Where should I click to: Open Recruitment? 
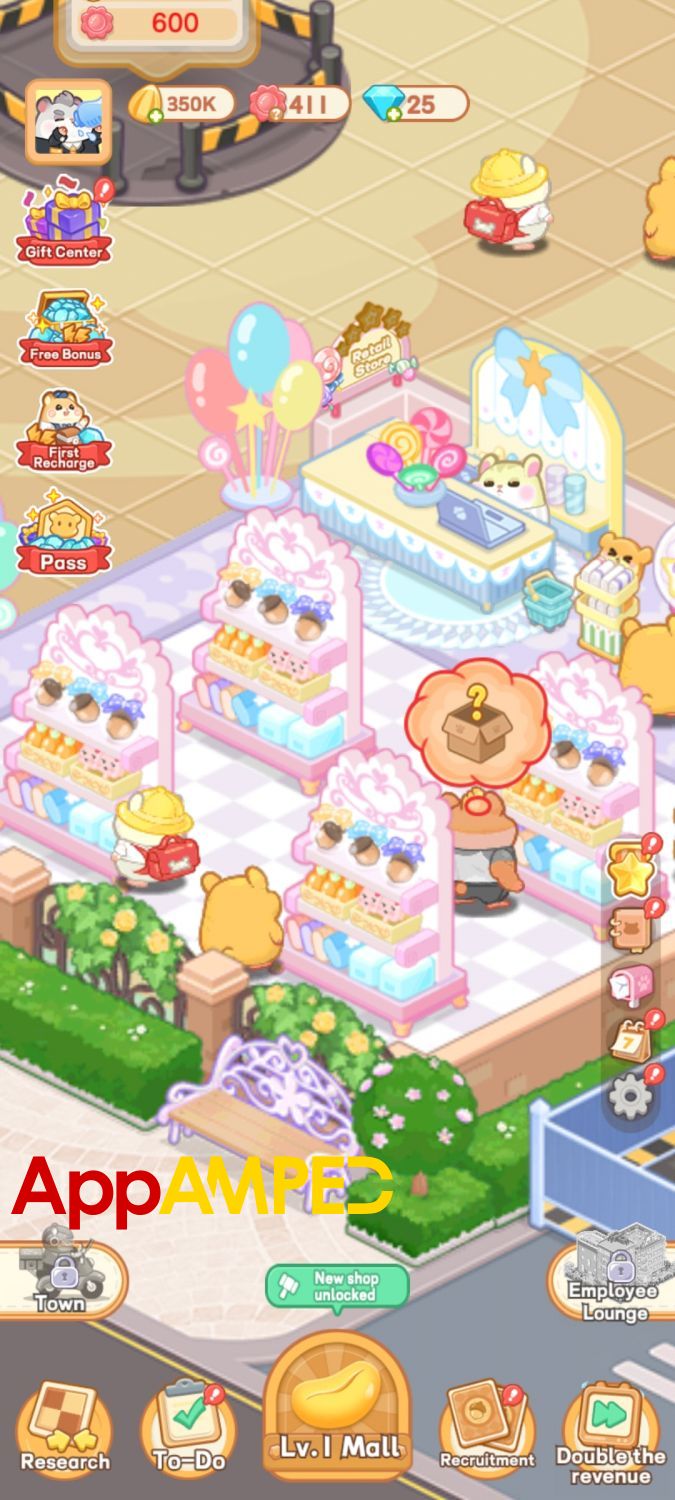click(x=487, y=1428)
